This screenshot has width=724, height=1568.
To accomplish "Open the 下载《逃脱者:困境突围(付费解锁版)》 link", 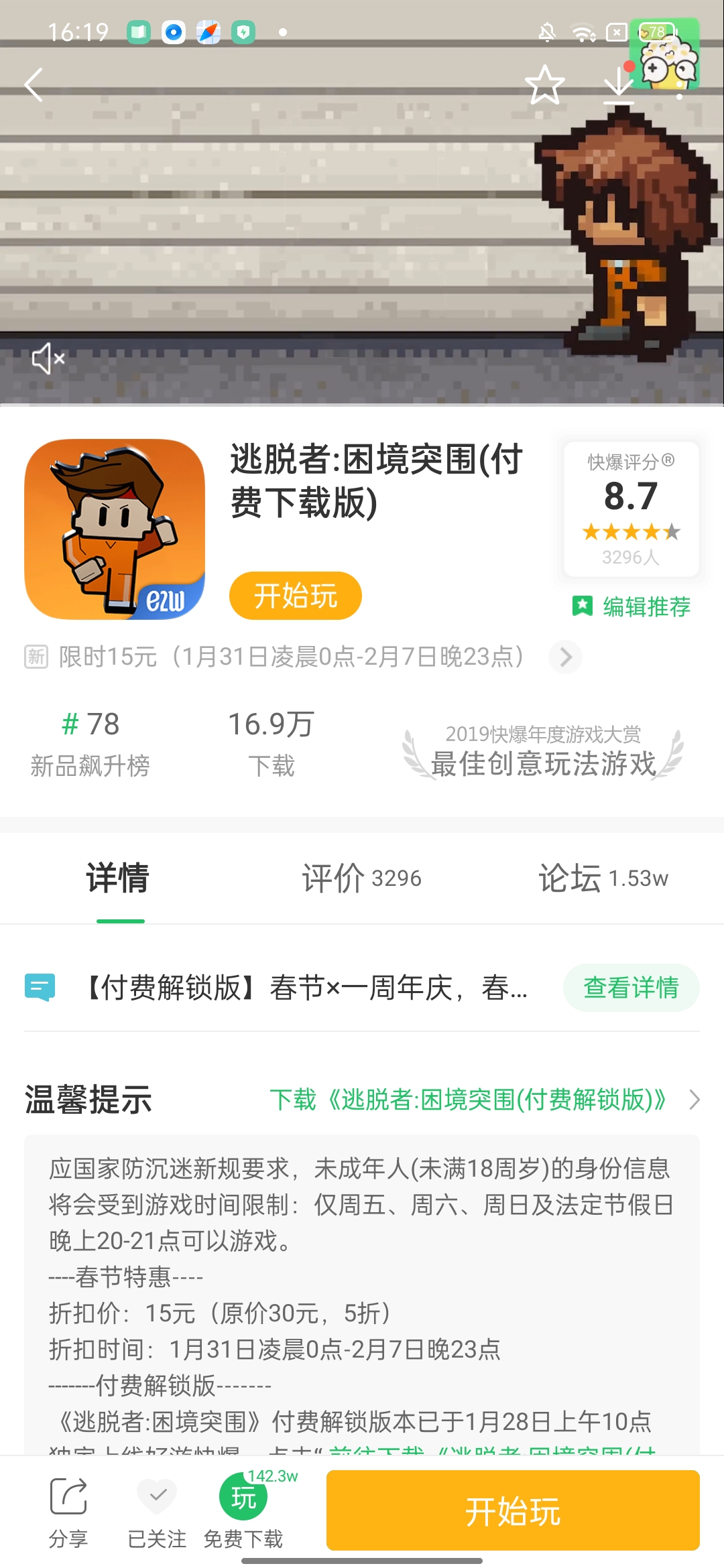I will pyautogui.click(x=469, y=1100).
